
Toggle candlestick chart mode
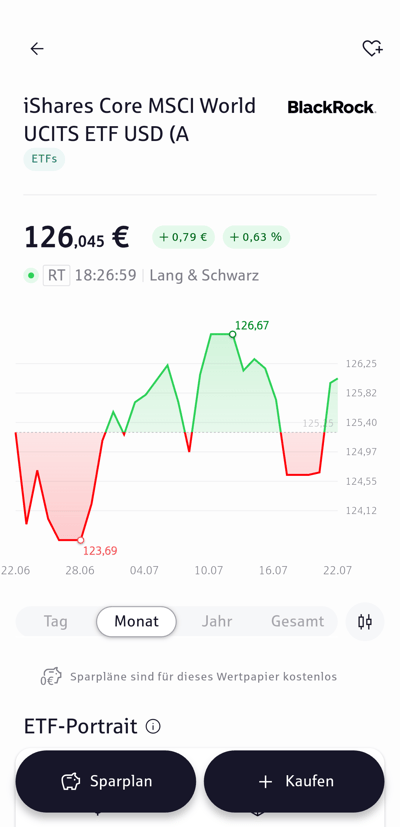[x=365, y=622]
